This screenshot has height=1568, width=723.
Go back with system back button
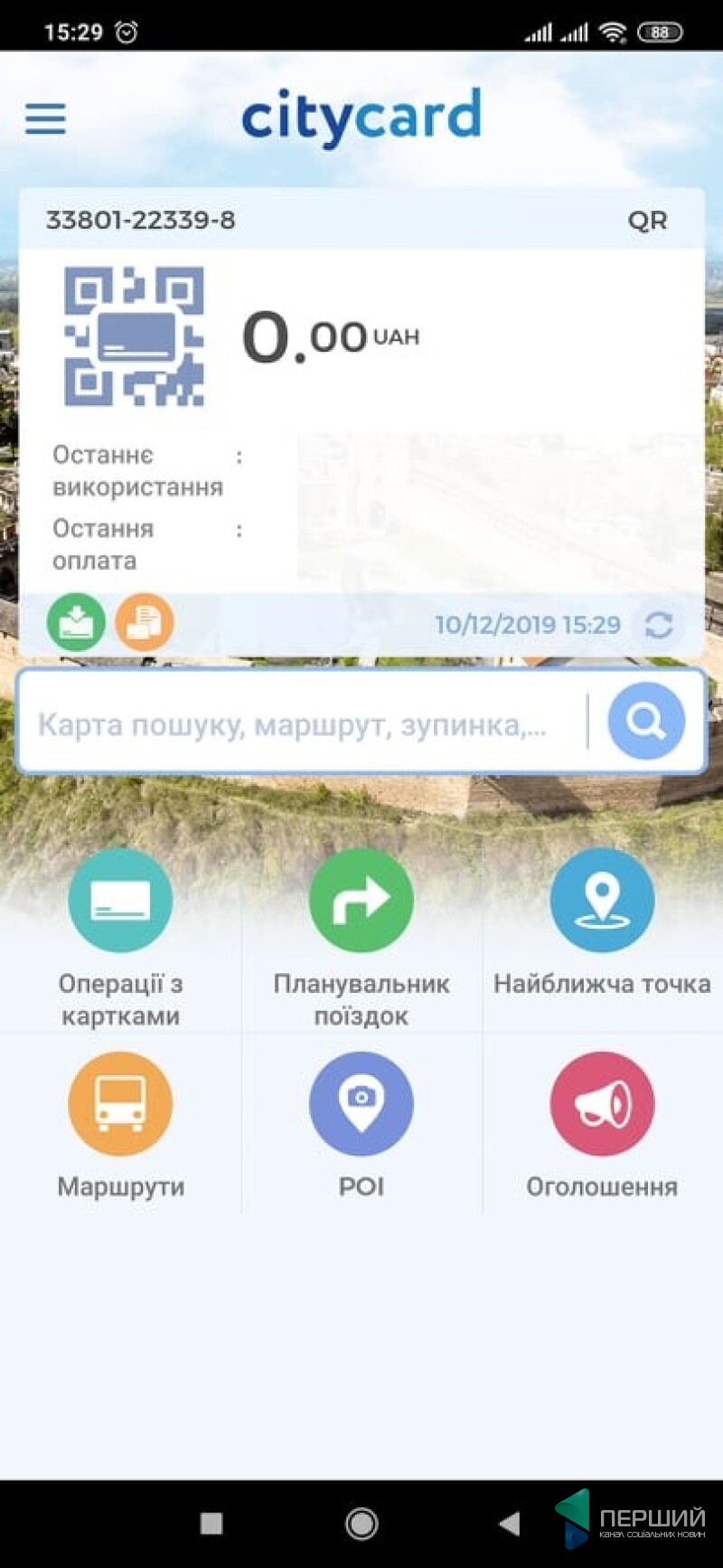click(510, 1524)
